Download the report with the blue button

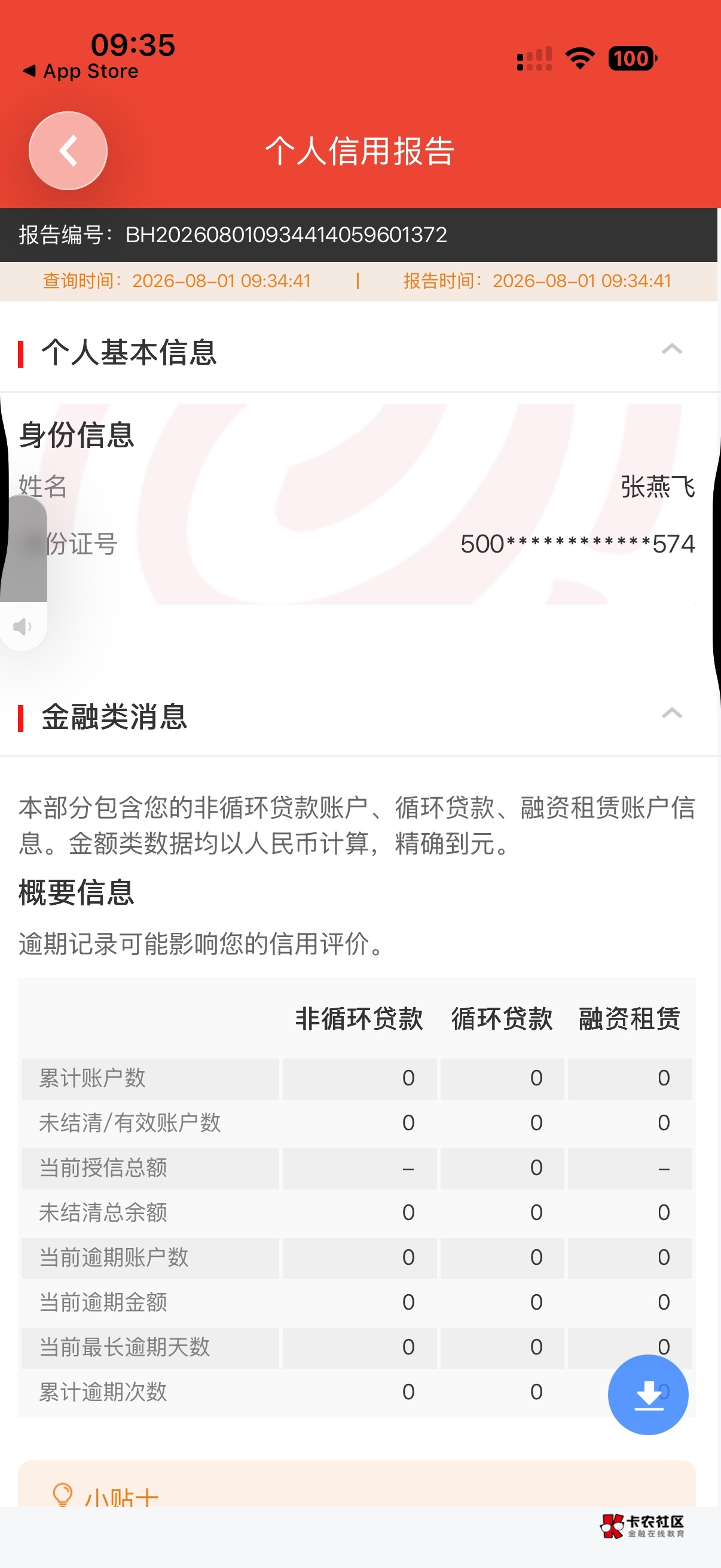[648, 1395]
